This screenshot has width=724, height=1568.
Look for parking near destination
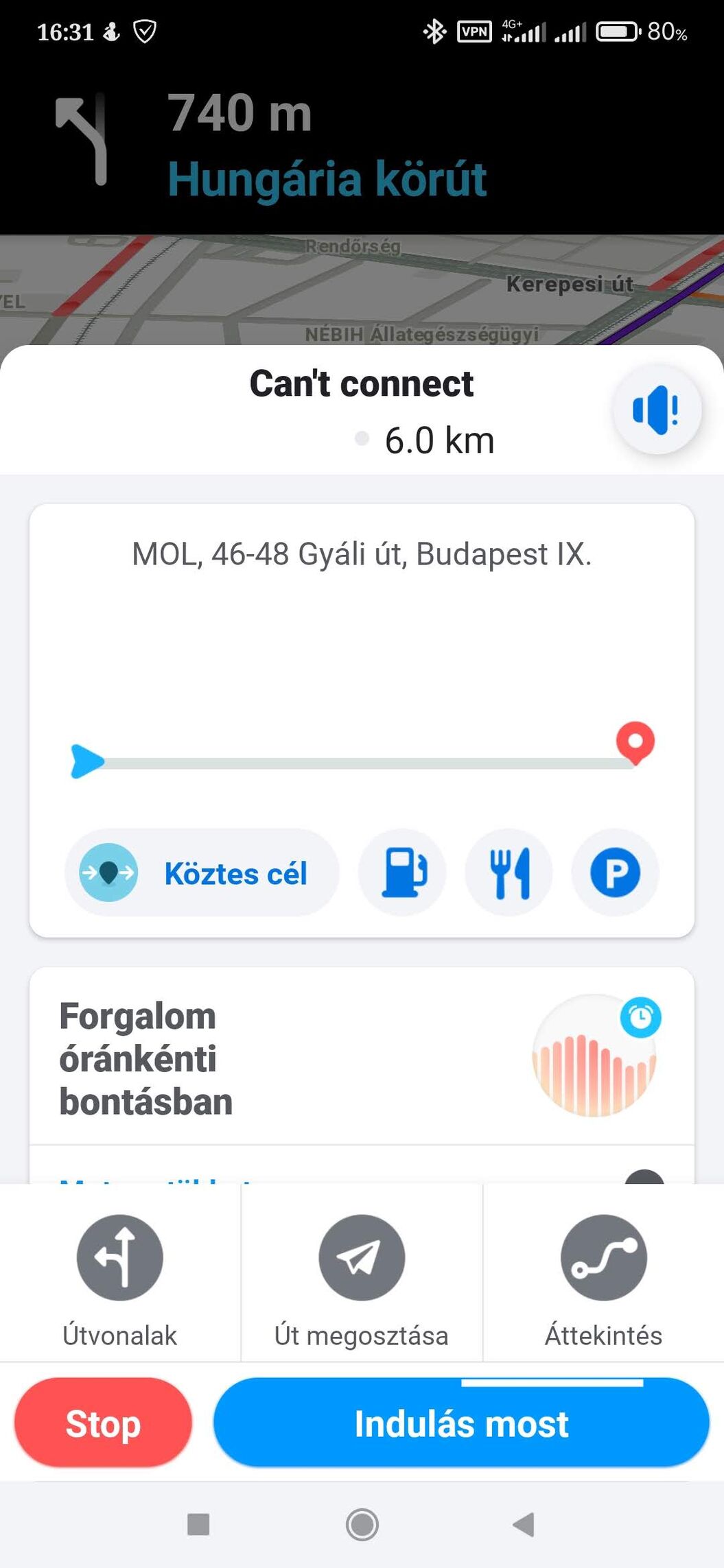[615, 873]
